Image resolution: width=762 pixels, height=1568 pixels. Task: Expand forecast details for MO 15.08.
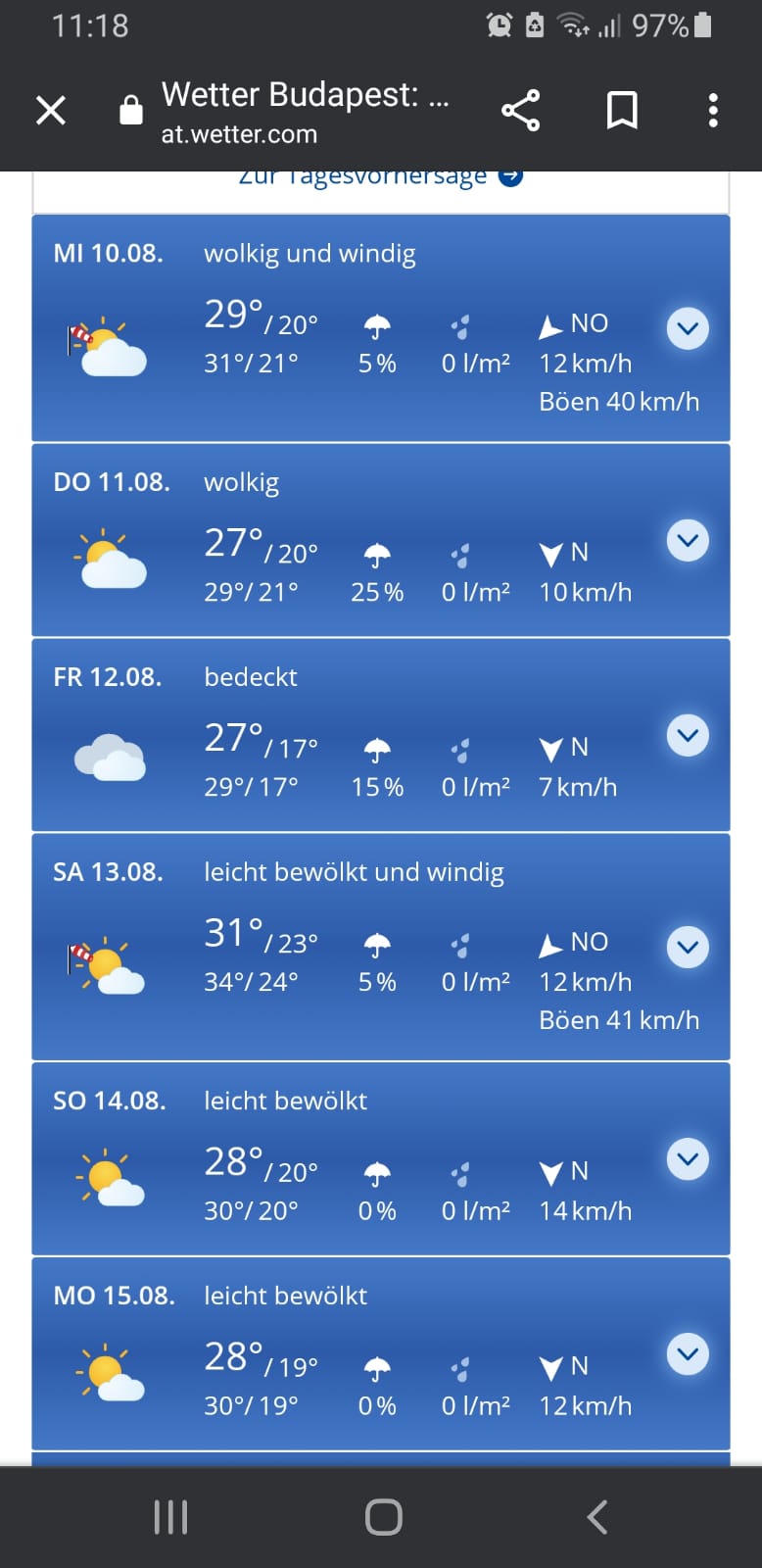(x=688, y=1353)
